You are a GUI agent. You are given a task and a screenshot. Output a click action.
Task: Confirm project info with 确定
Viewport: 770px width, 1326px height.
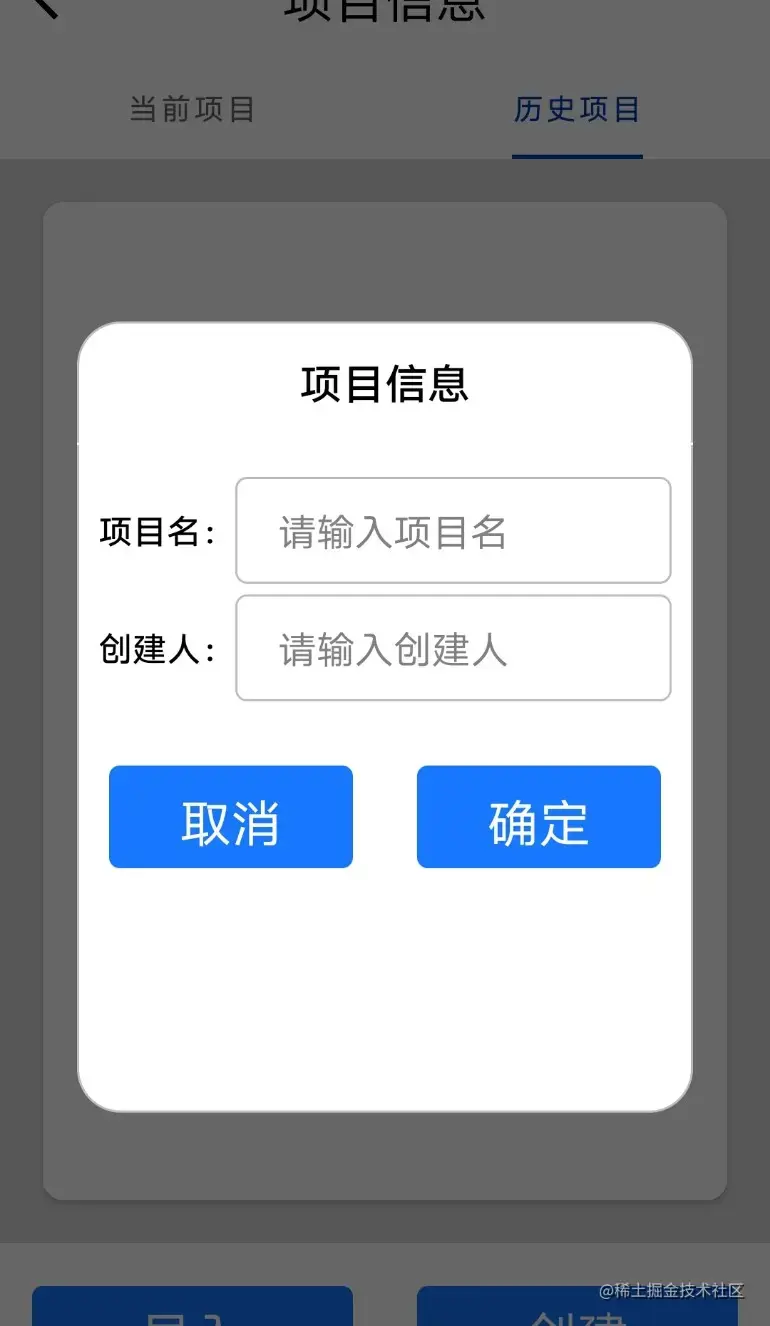(x=538, y=817)
